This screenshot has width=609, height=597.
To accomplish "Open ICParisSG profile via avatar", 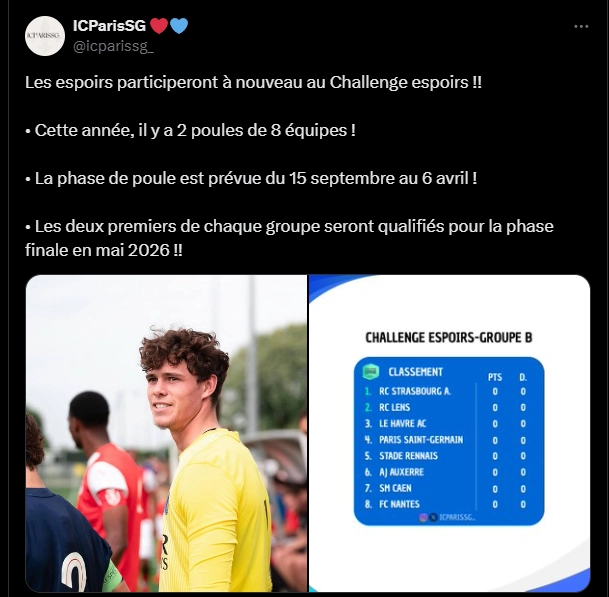I will [44, 35].
